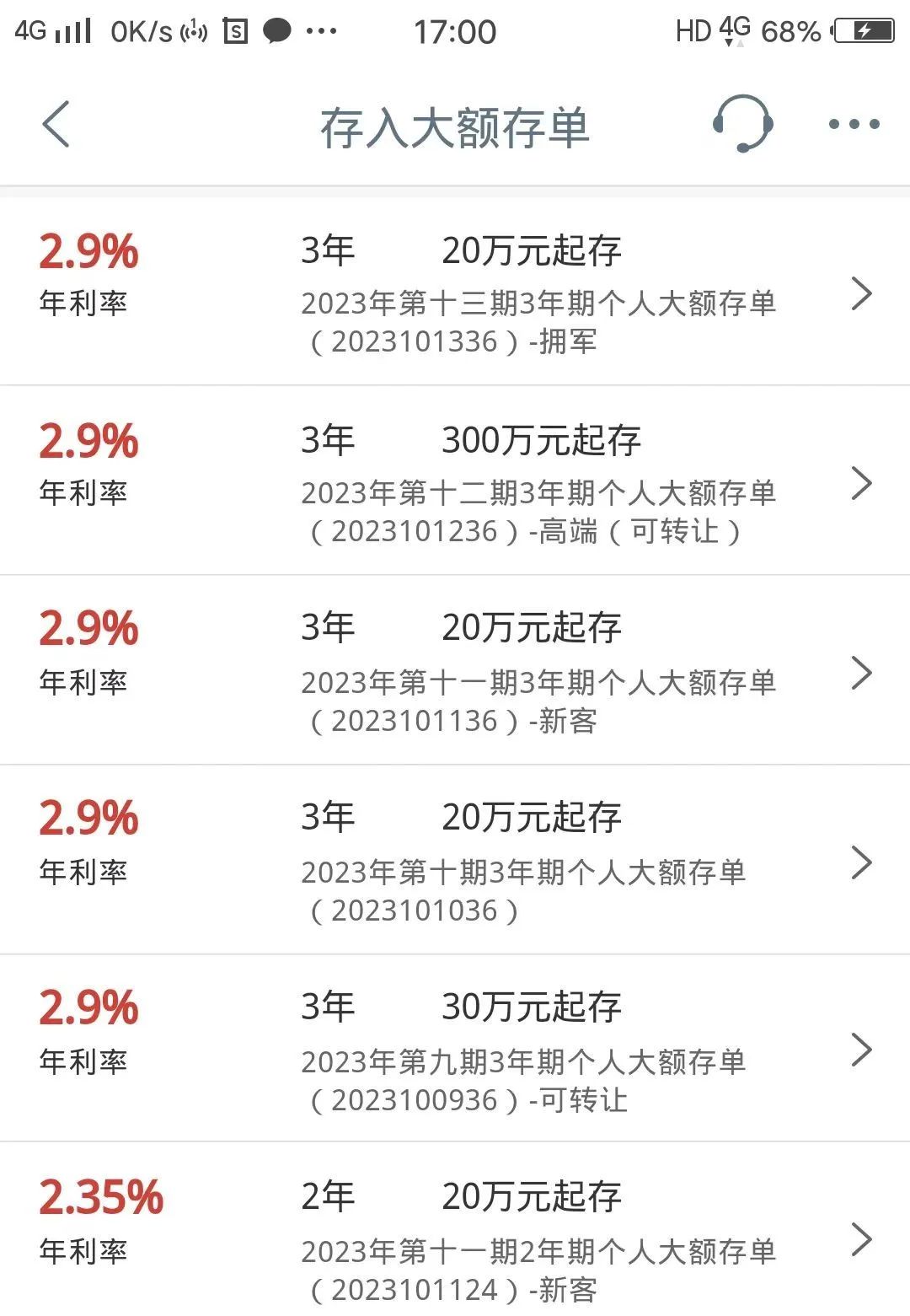This screenshot has height=1316, width=910.
Task: Open the 第十一期 3年期 新客 deposit
Action: click(x=455, y=672)
